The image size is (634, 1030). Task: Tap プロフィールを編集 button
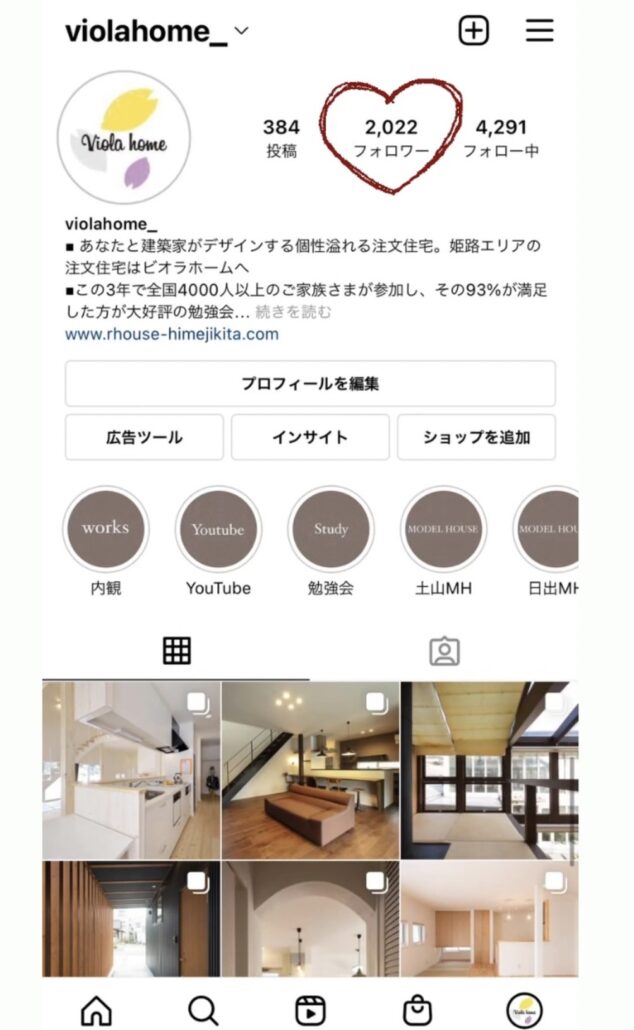point(310,383)
